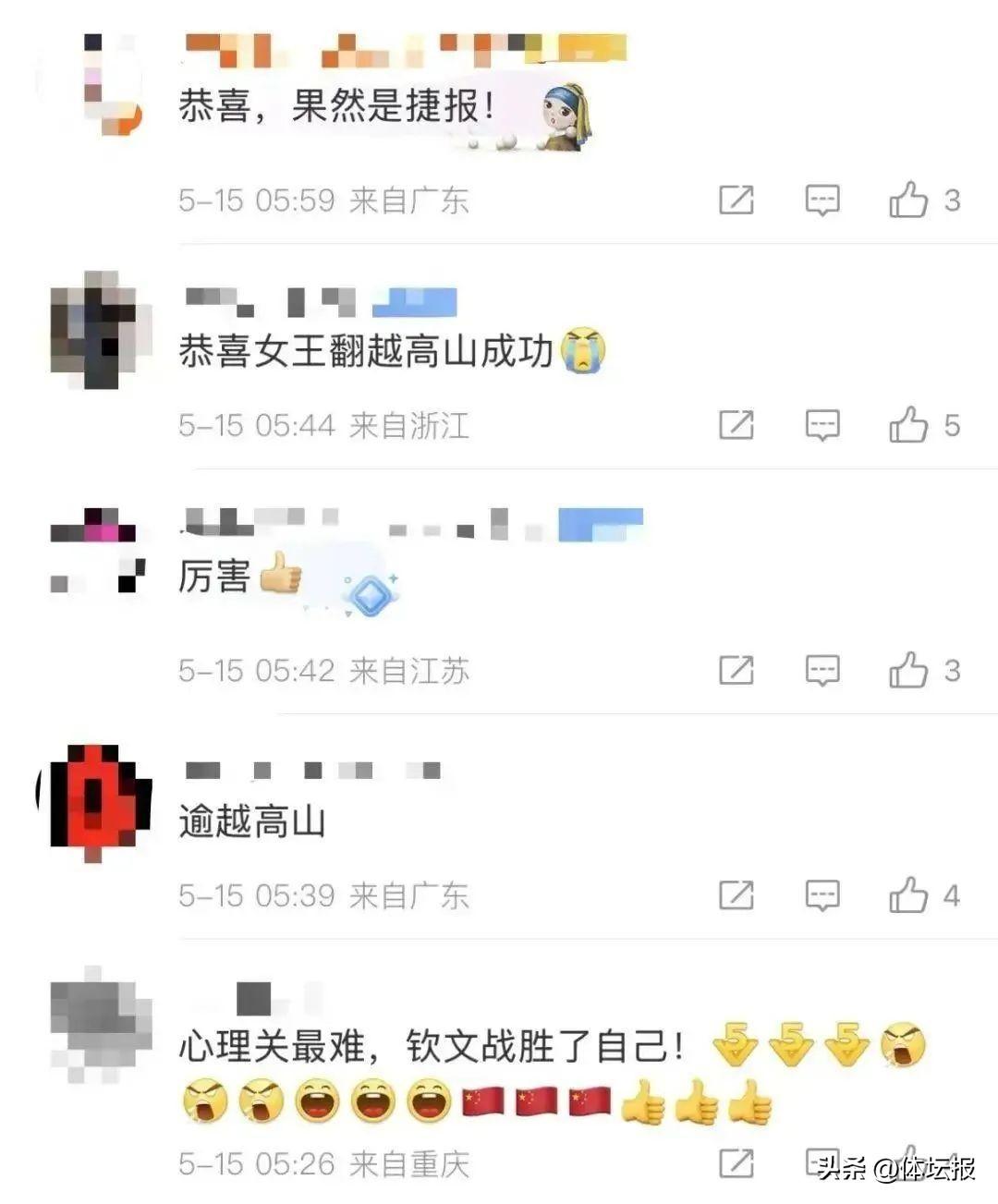The height and width of the screenshot is (1204, 998).
Task: Reply to the '厉害' comment from 江苏
Action: 822,670
